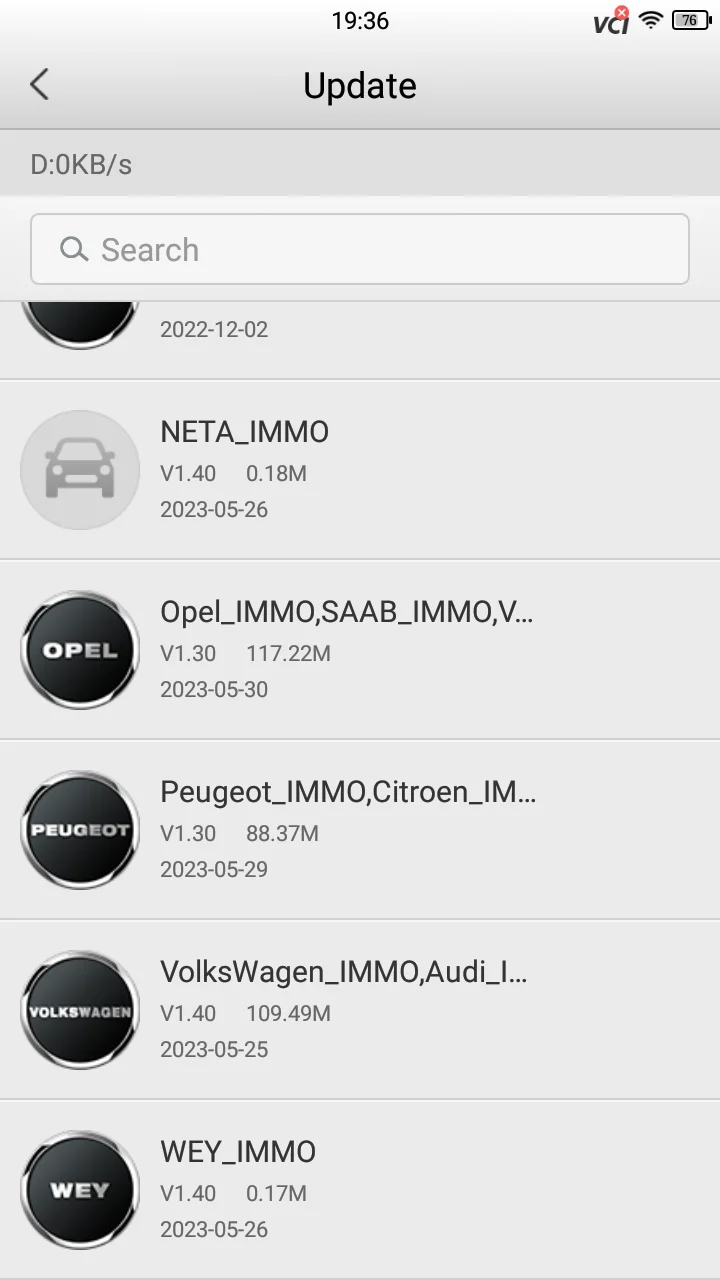Image resolution: width=720 pixels, height=1280 pixels.
Task: Open the Opel_IMMO,SAAB_IMMO update entry
Action: (360, 650)
